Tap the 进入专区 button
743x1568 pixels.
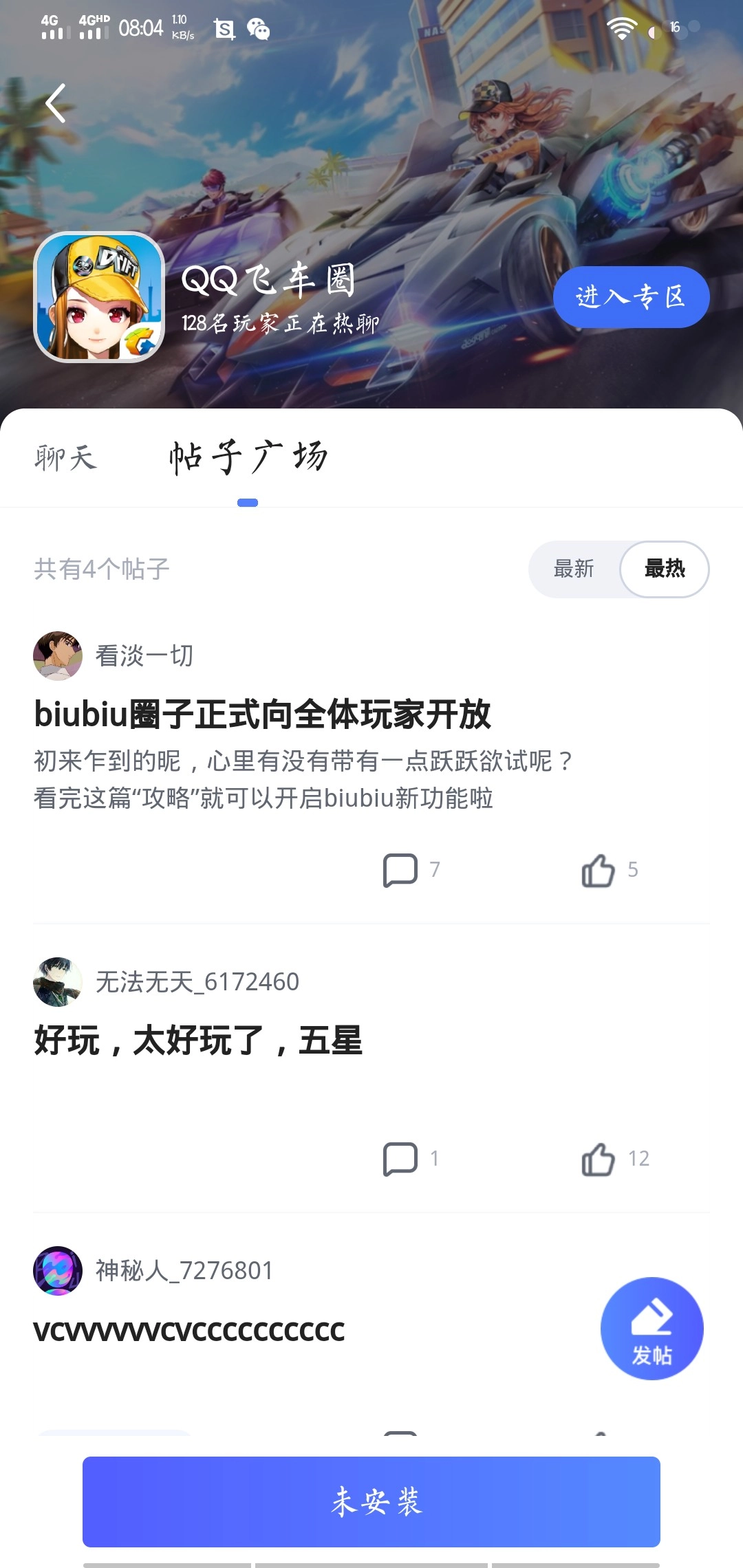631,297
